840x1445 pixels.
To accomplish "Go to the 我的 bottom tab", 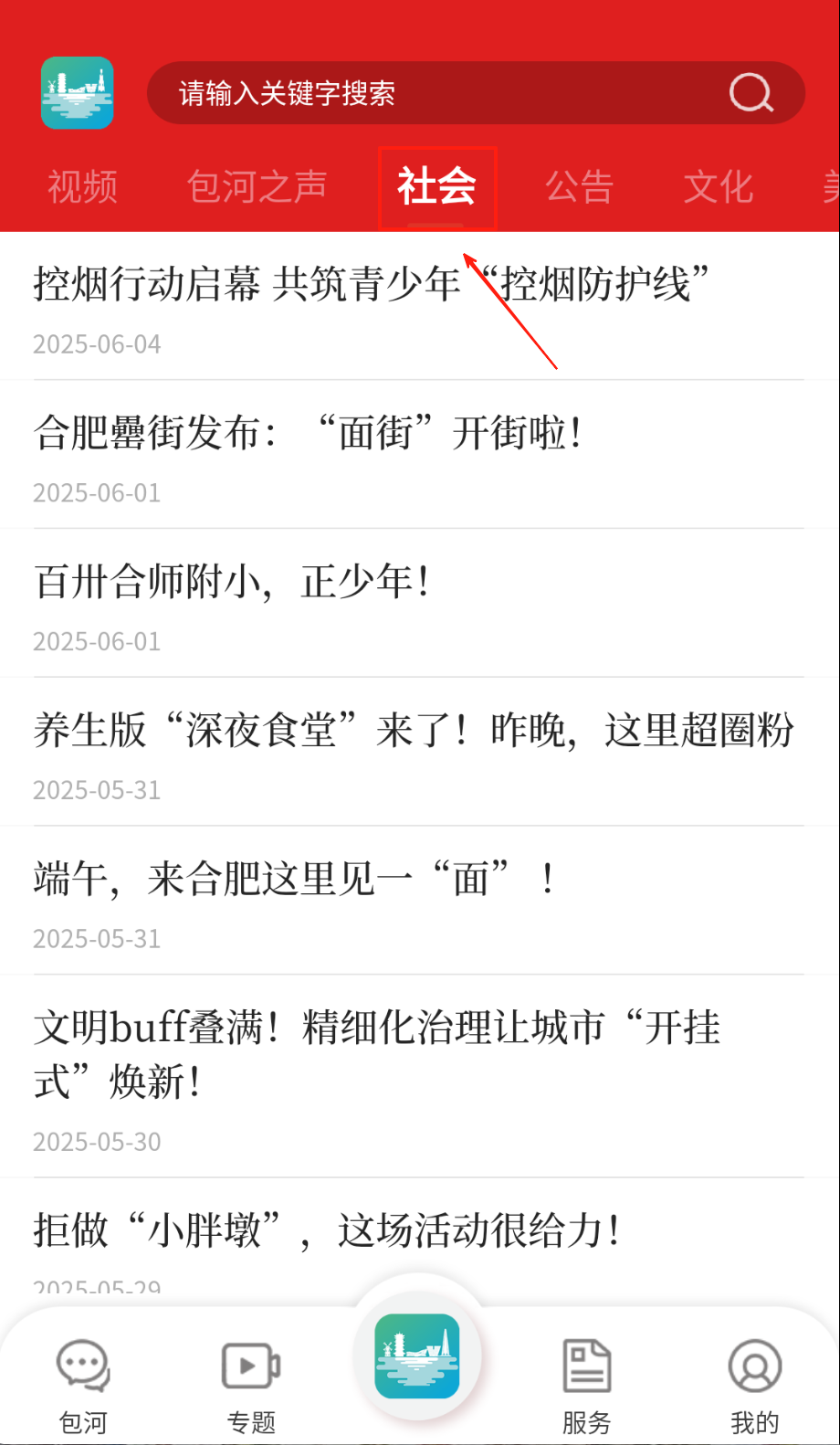I will 754,1382.
